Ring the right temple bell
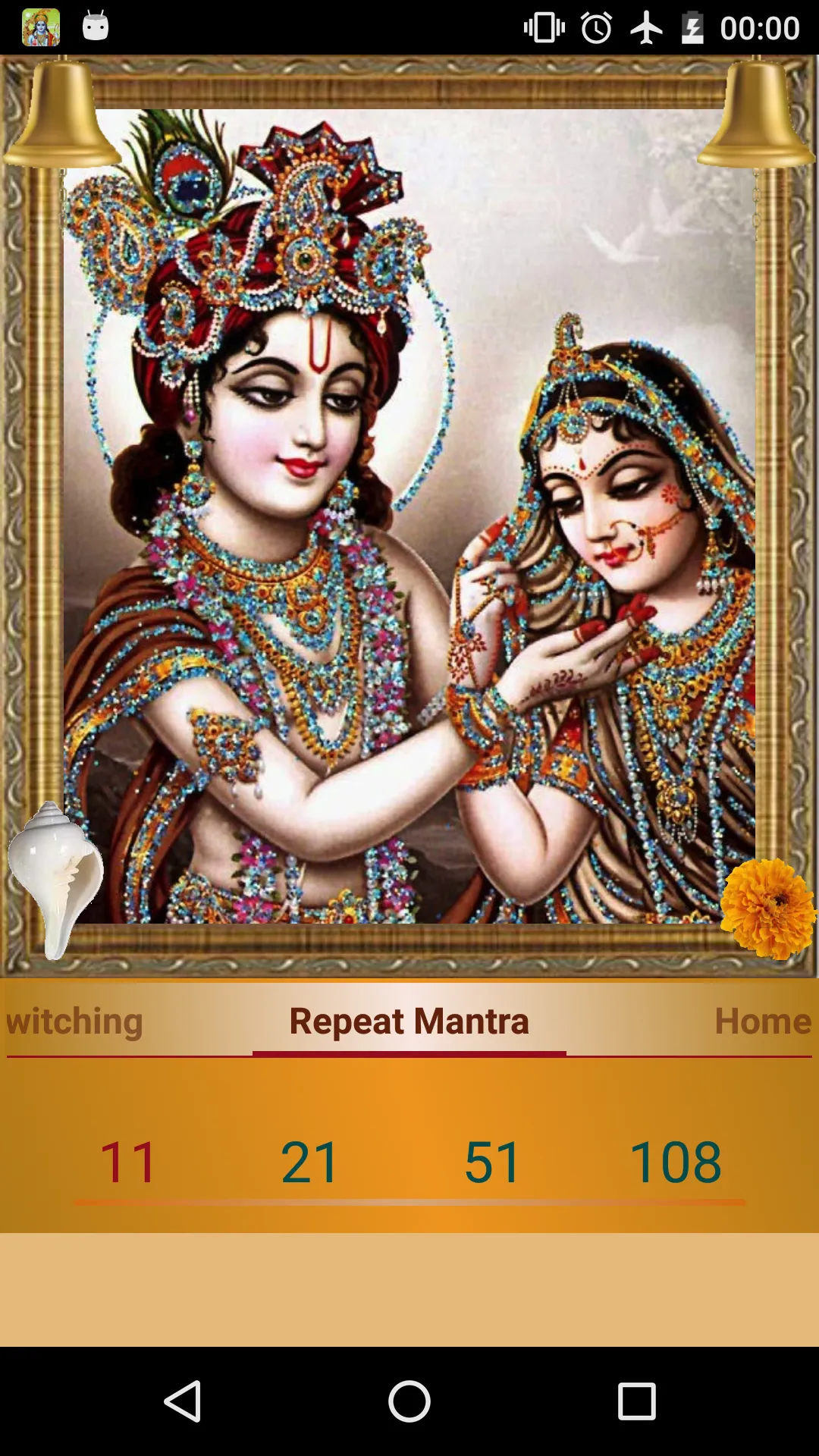Screen dimensions: 819x1456 (756, 112)
